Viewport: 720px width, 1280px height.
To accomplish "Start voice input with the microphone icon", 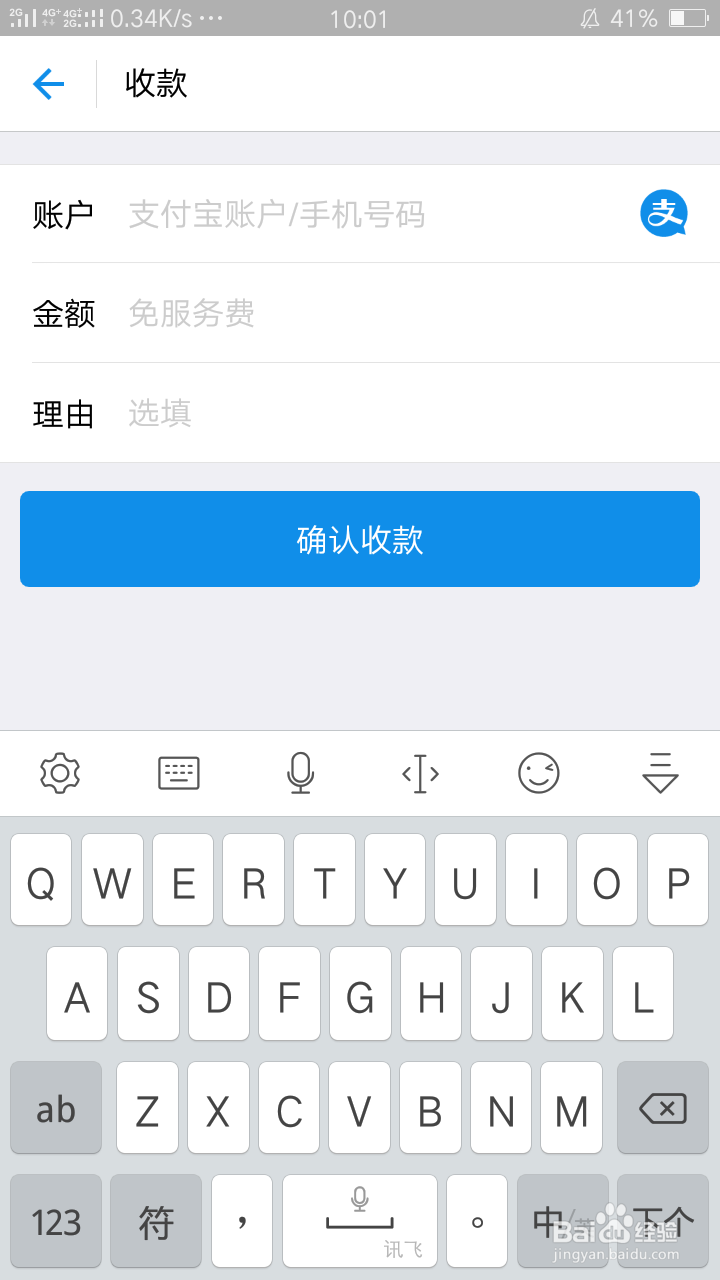I will coord(300,773).
